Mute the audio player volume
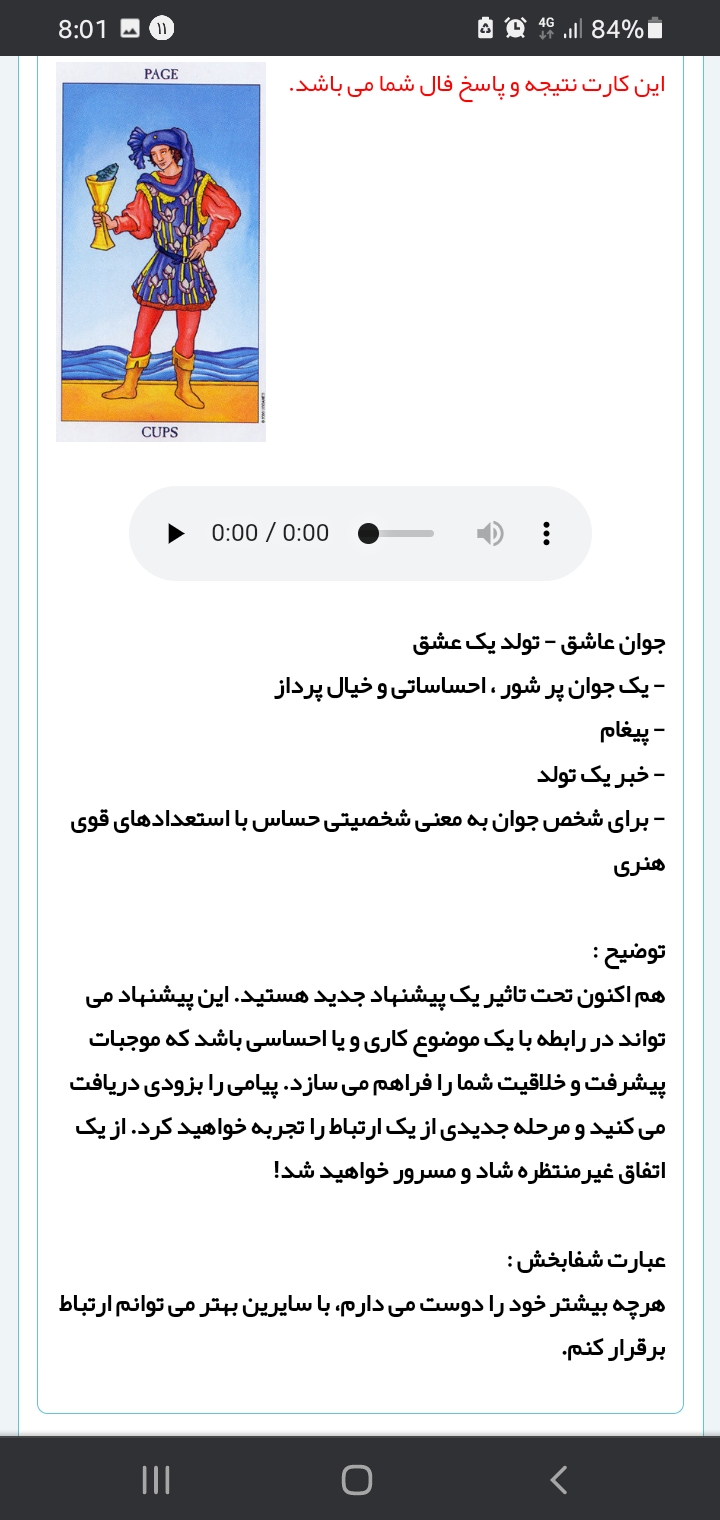Viewport: 720px width, 1520px height. (490, 533)
